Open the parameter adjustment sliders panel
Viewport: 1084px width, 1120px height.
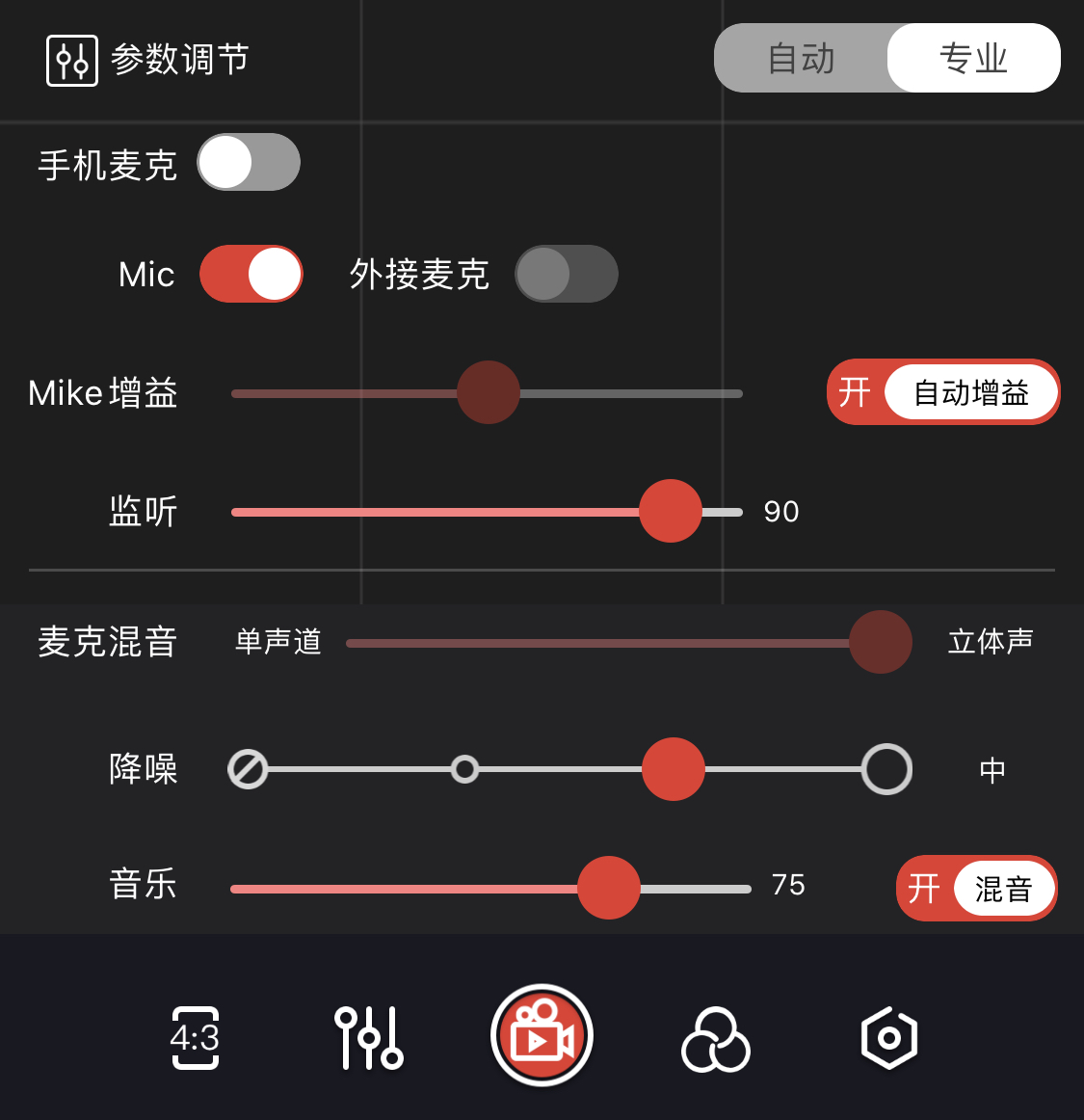coord(367,1036)
